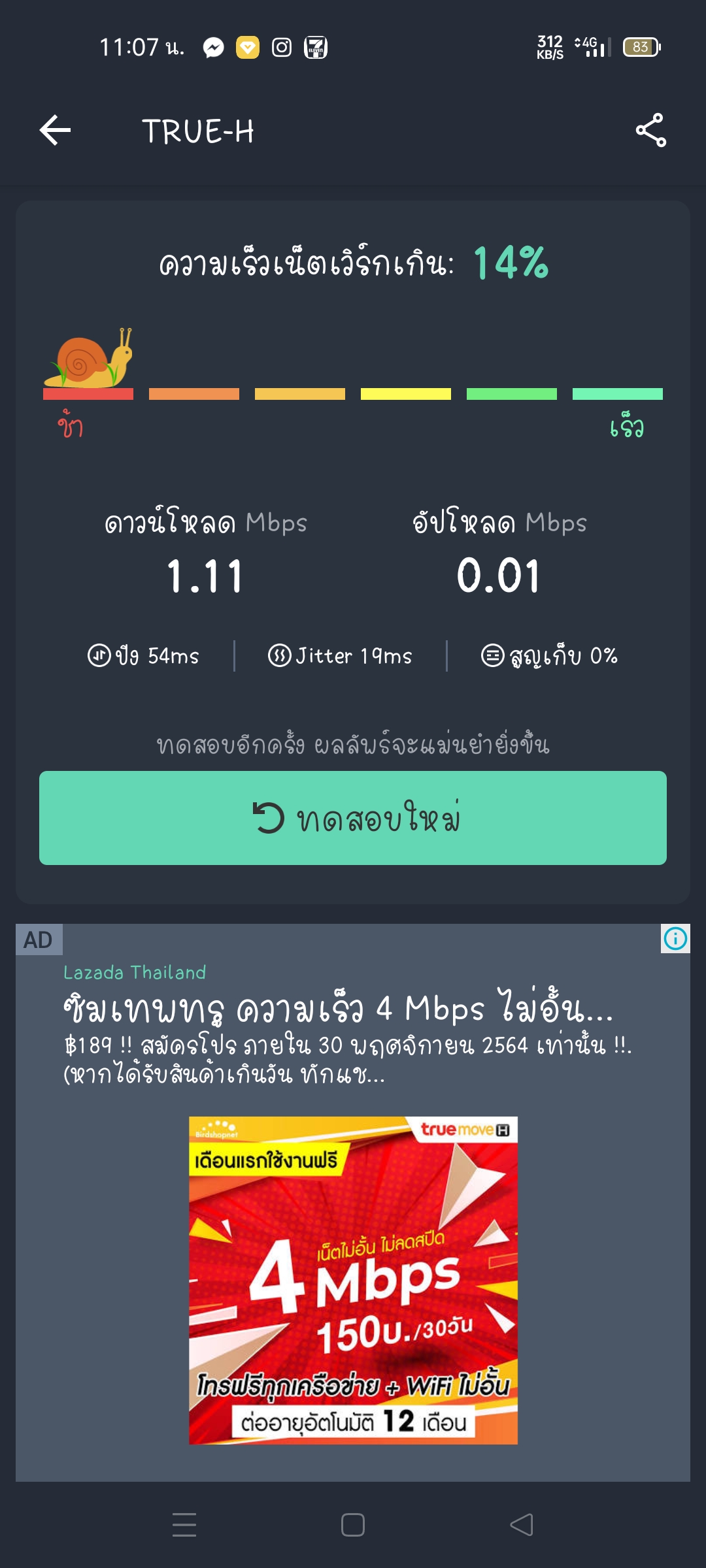
Task: Open the Lazada Thailand ad headline
Action: (338, 1009)
